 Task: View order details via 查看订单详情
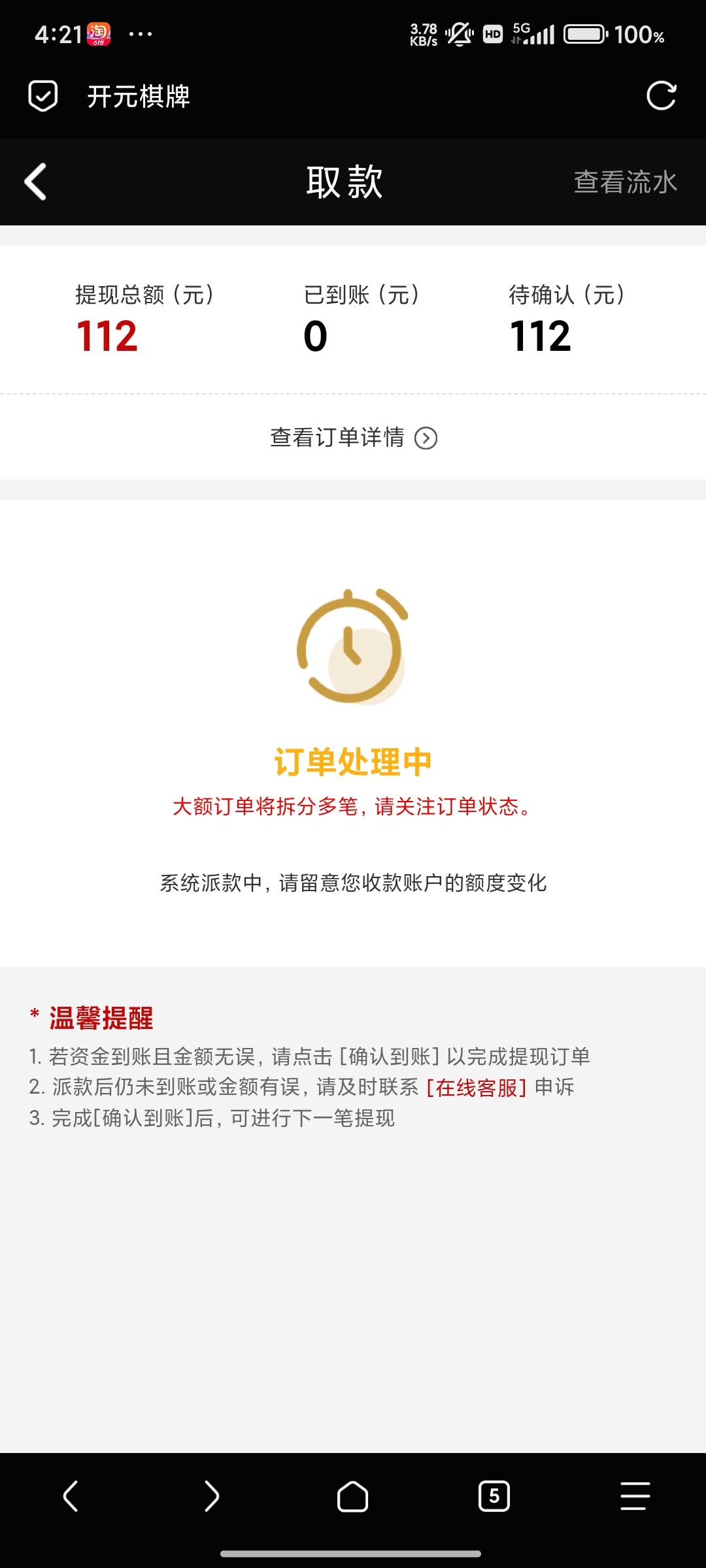tap(353, 438)
